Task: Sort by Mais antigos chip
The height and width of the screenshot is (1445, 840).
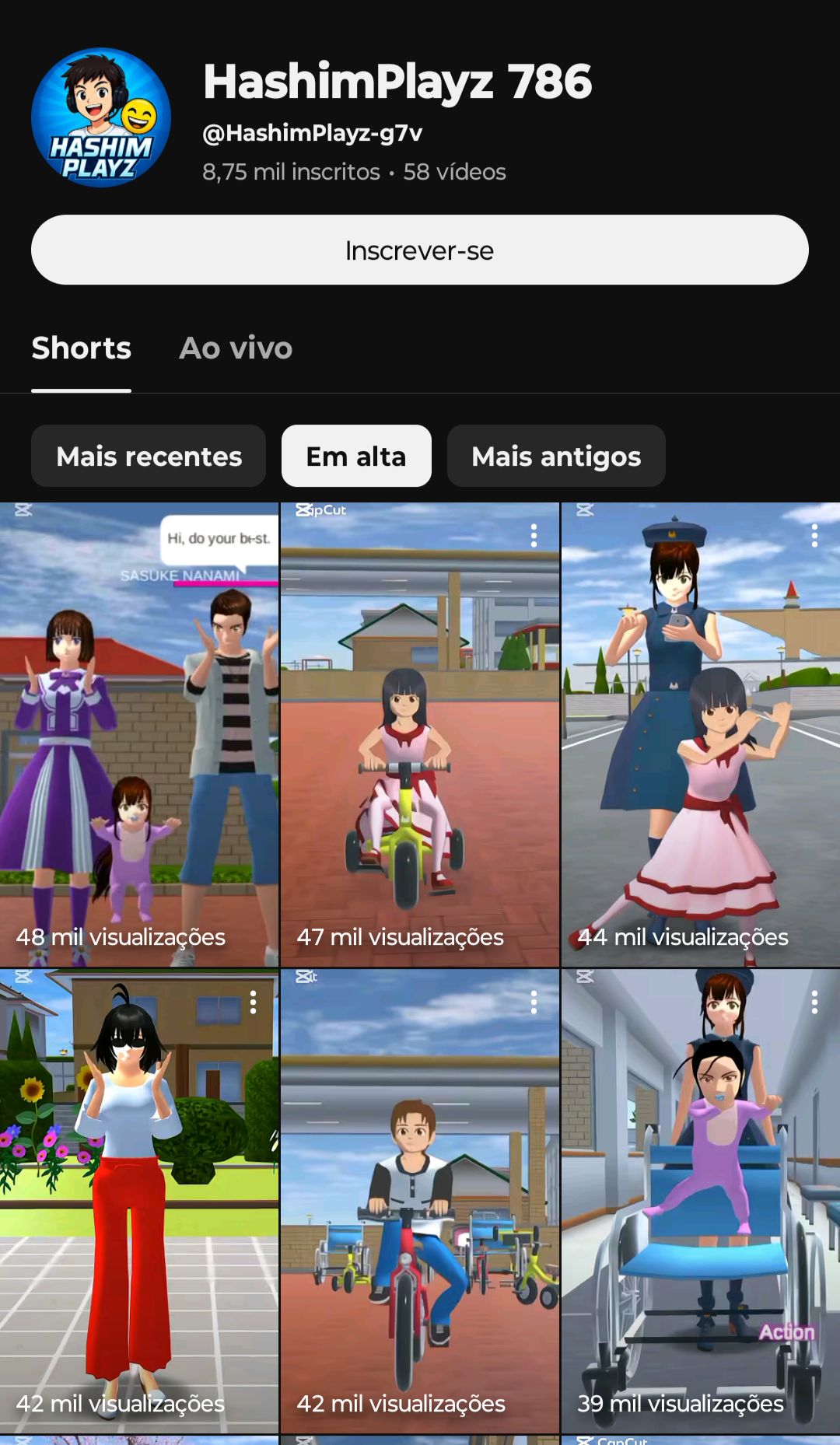Action: (556, 457)
